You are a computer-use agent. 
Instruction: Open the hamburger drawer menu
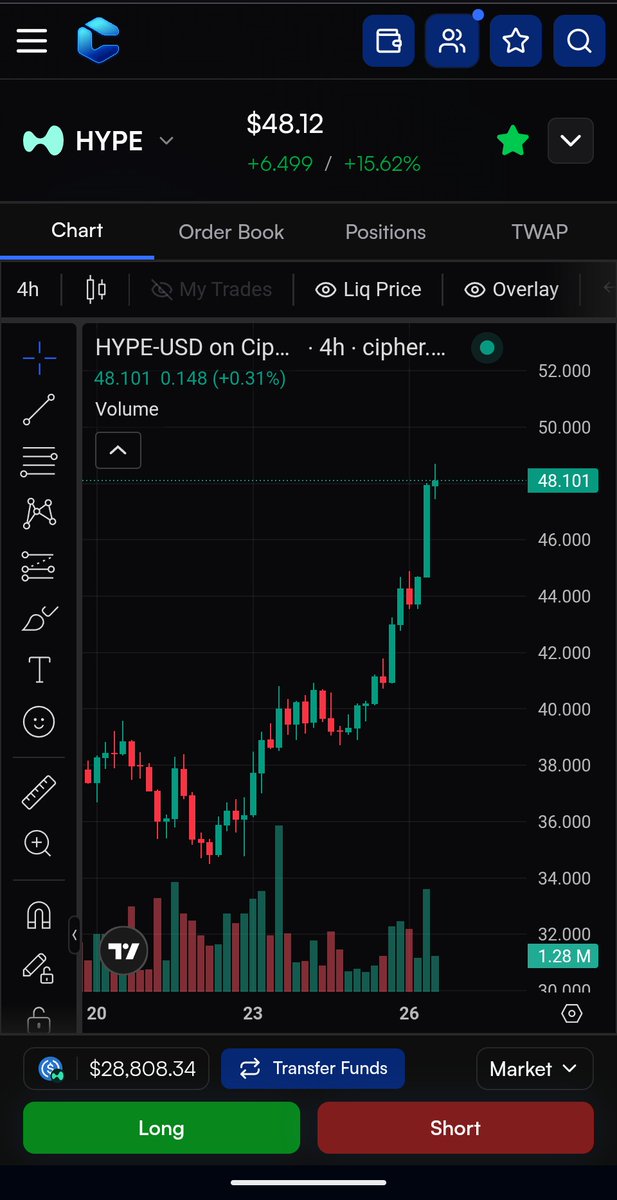[32, 41]
